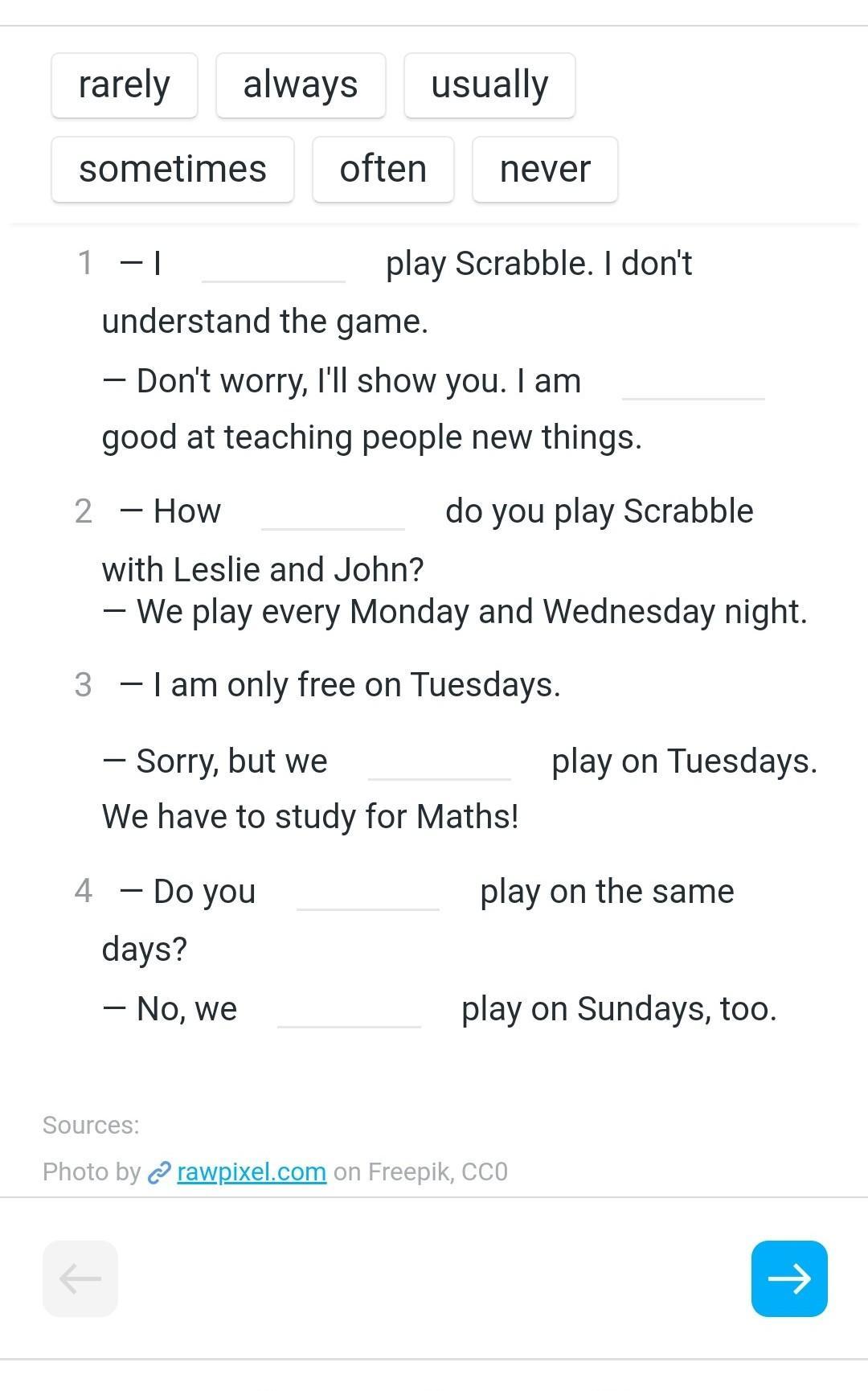Image resolution: width=868 pixels, height=1391 pixels.
Task: Choose the 'usually' word chip
Action: pyautogui.click(x=489, y=85)
